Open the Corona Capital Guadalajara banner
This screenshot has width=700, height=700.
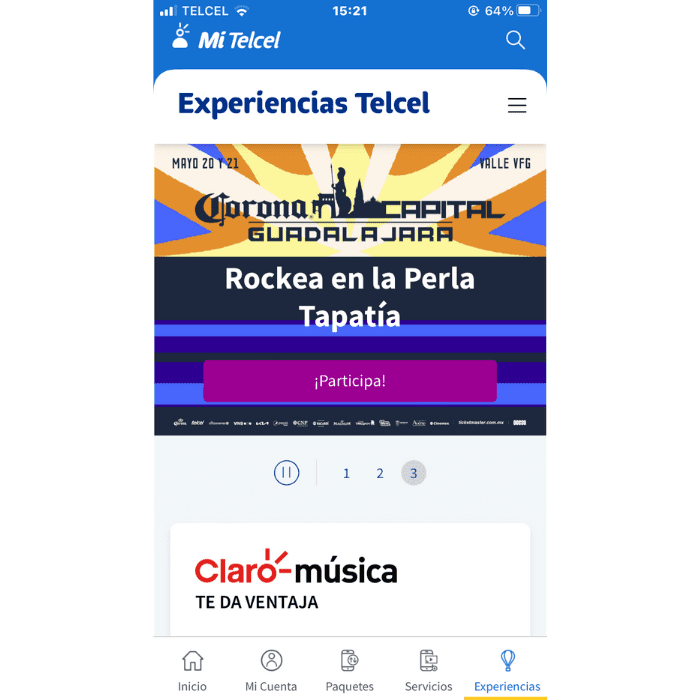(x=350, y=210)
